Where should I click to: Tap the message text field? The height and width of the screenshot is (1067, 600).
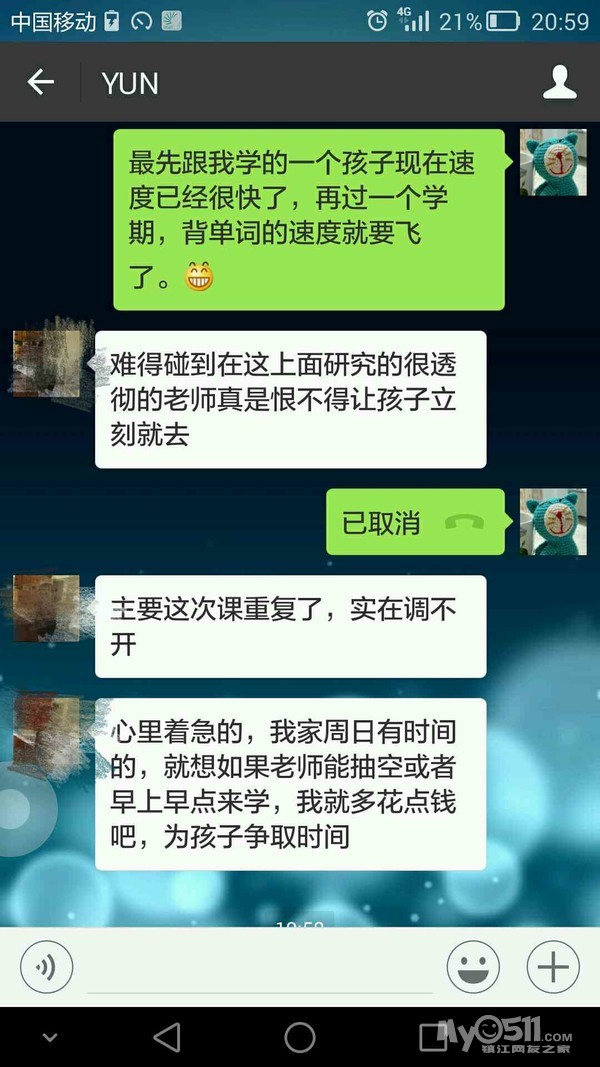click(x=260, y=968)
